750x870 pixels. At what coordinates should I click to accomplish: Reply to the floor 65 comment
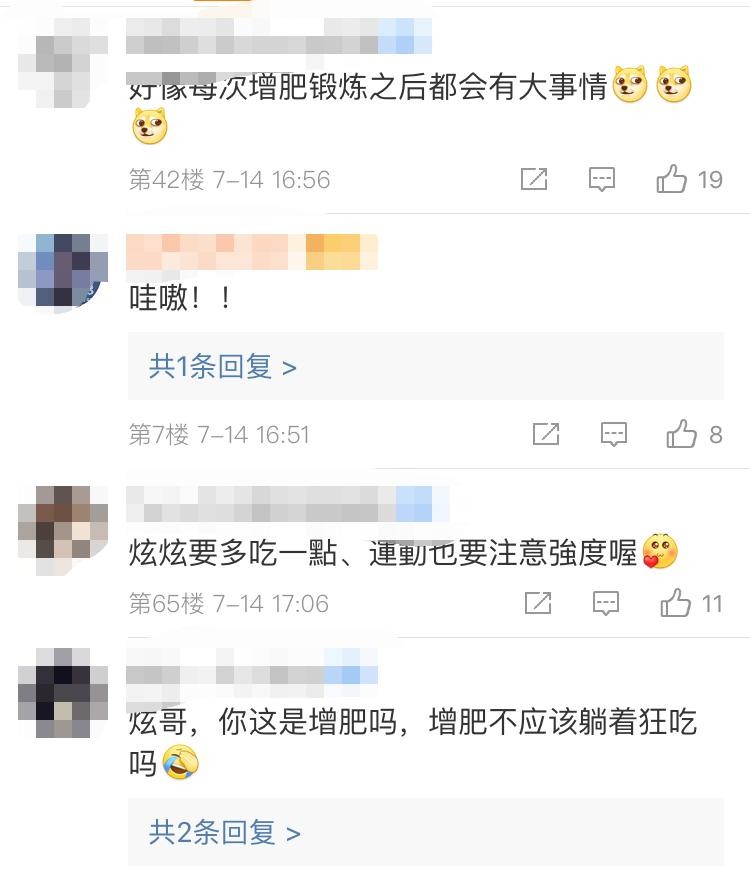(605, 603)
